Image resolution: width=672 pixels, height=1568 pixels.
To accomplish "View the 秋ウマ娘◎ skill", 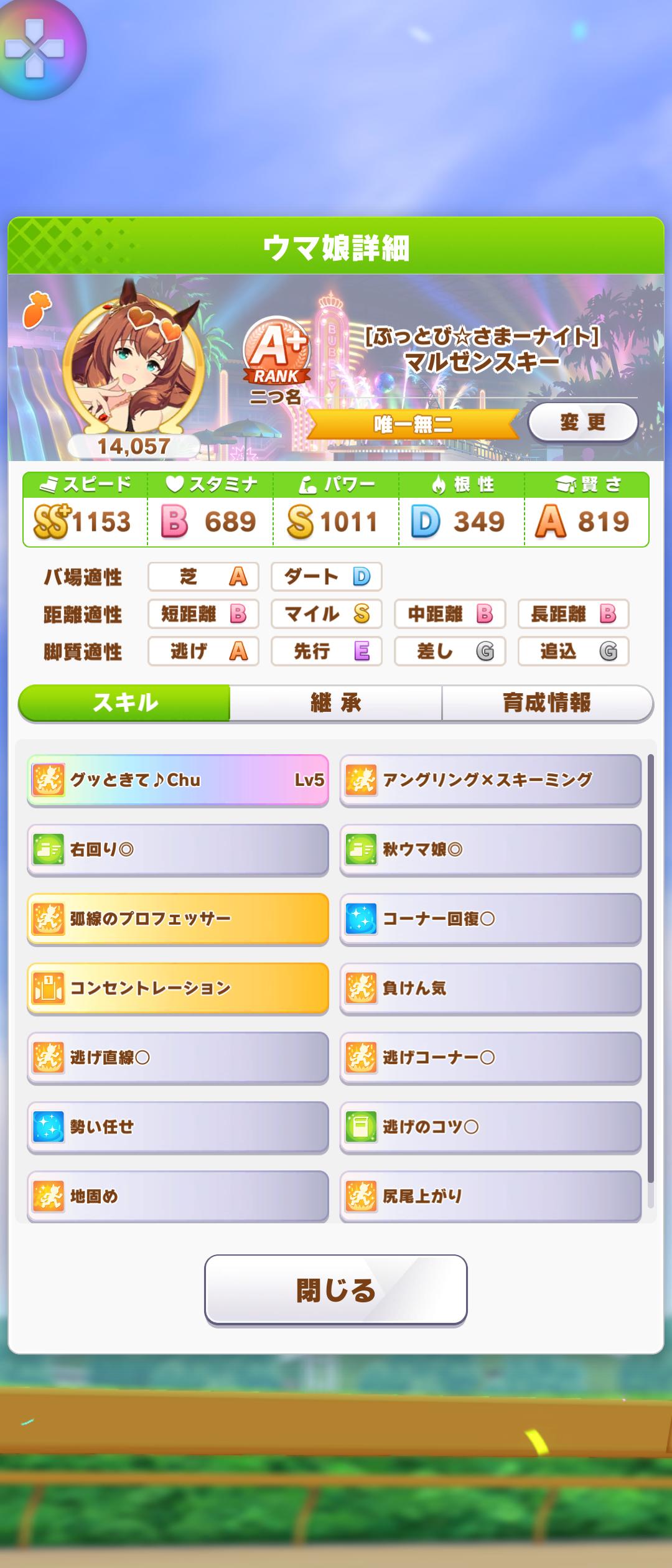I will pos(490,850).
